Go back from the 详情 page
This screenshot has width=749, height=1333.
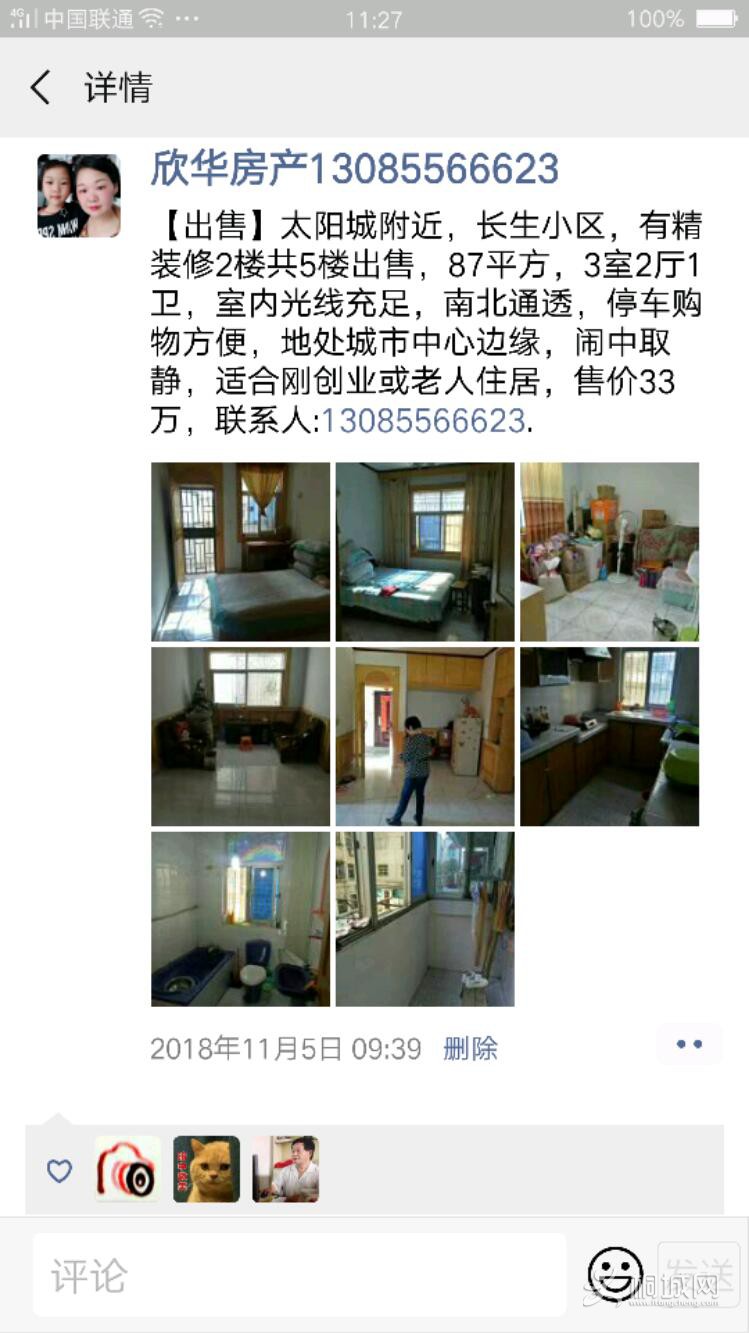pyautogui.click(x=40, y=88)
